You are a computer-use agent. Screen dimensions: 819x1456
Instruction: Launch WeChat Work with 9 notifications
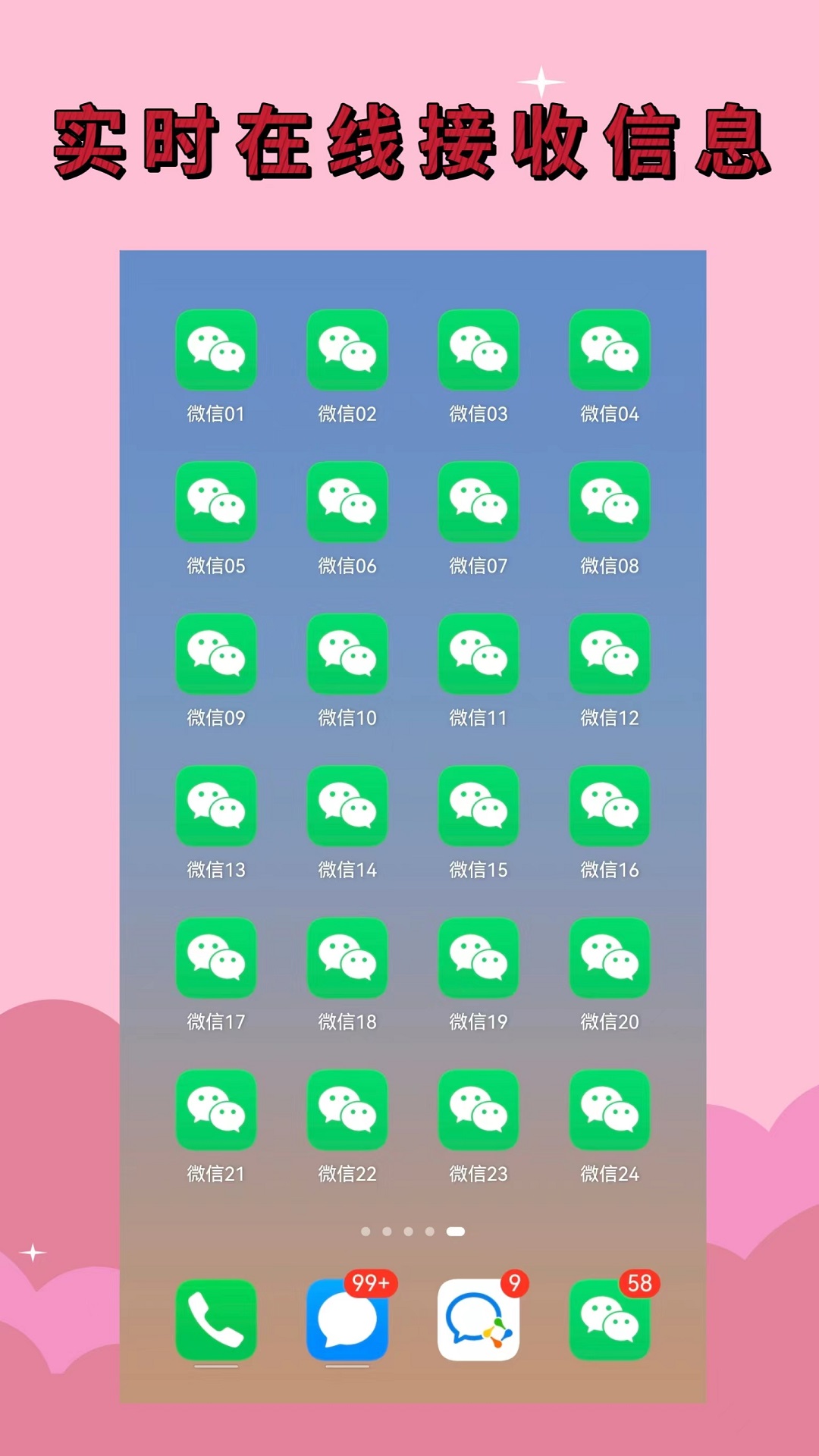[479, 1318]
